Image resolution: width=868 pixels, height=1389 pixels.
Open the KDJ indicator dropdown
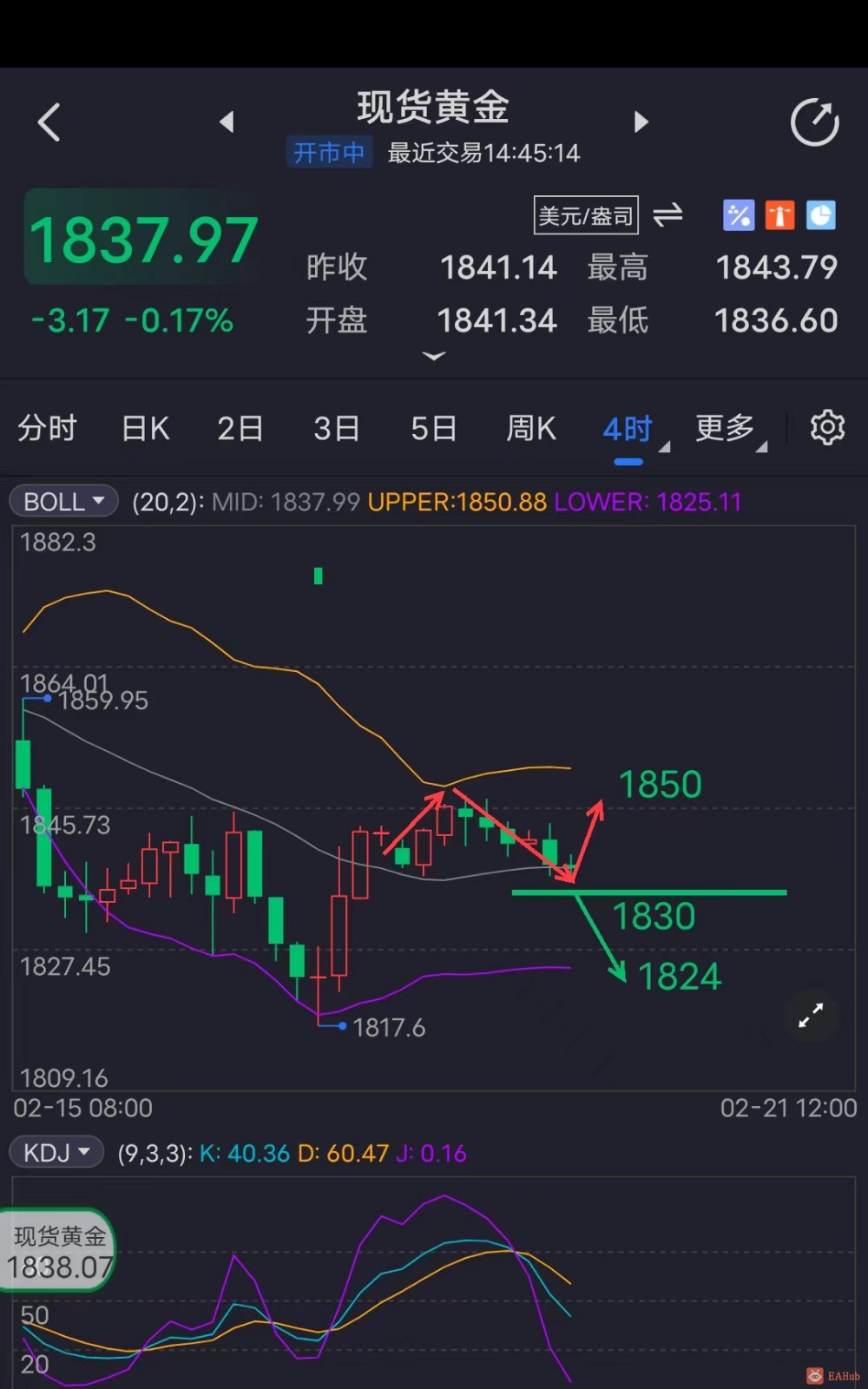(56, 1152)
